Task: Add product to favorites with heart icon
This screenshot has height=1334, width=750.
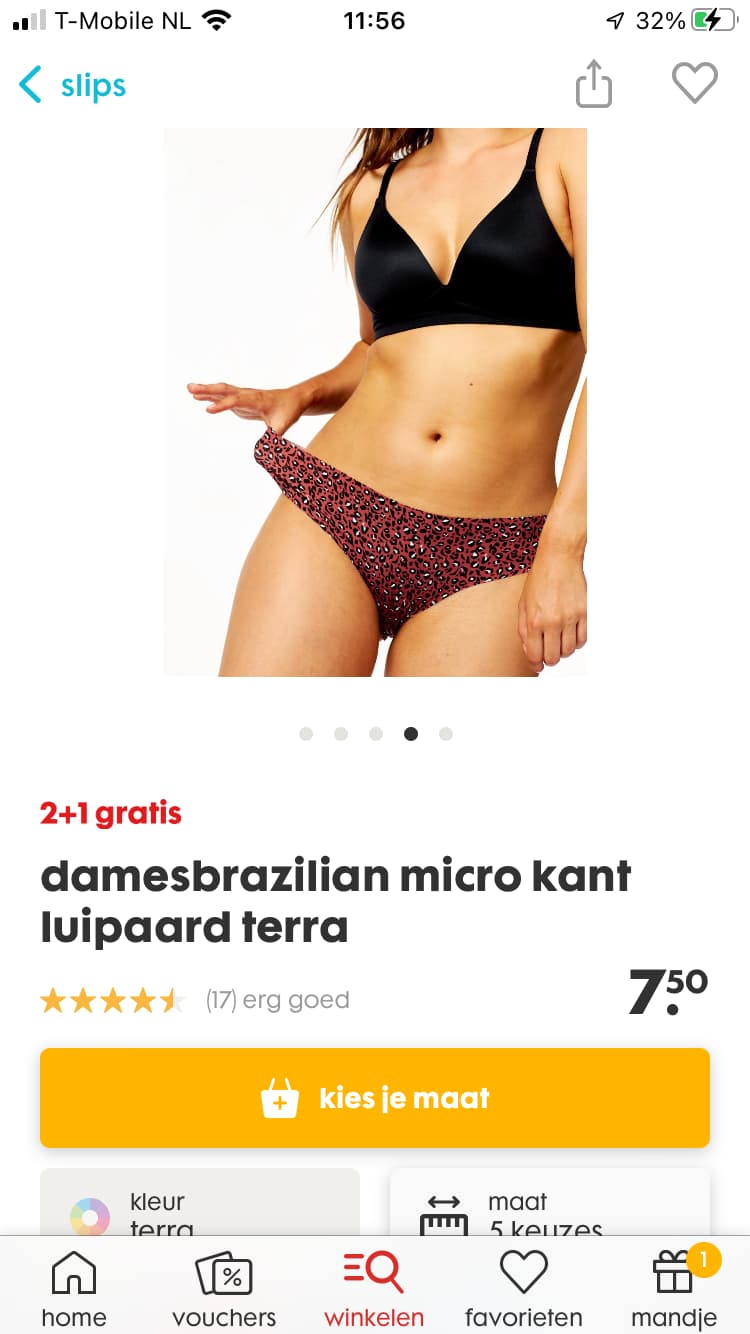Action: click(695, 83)
